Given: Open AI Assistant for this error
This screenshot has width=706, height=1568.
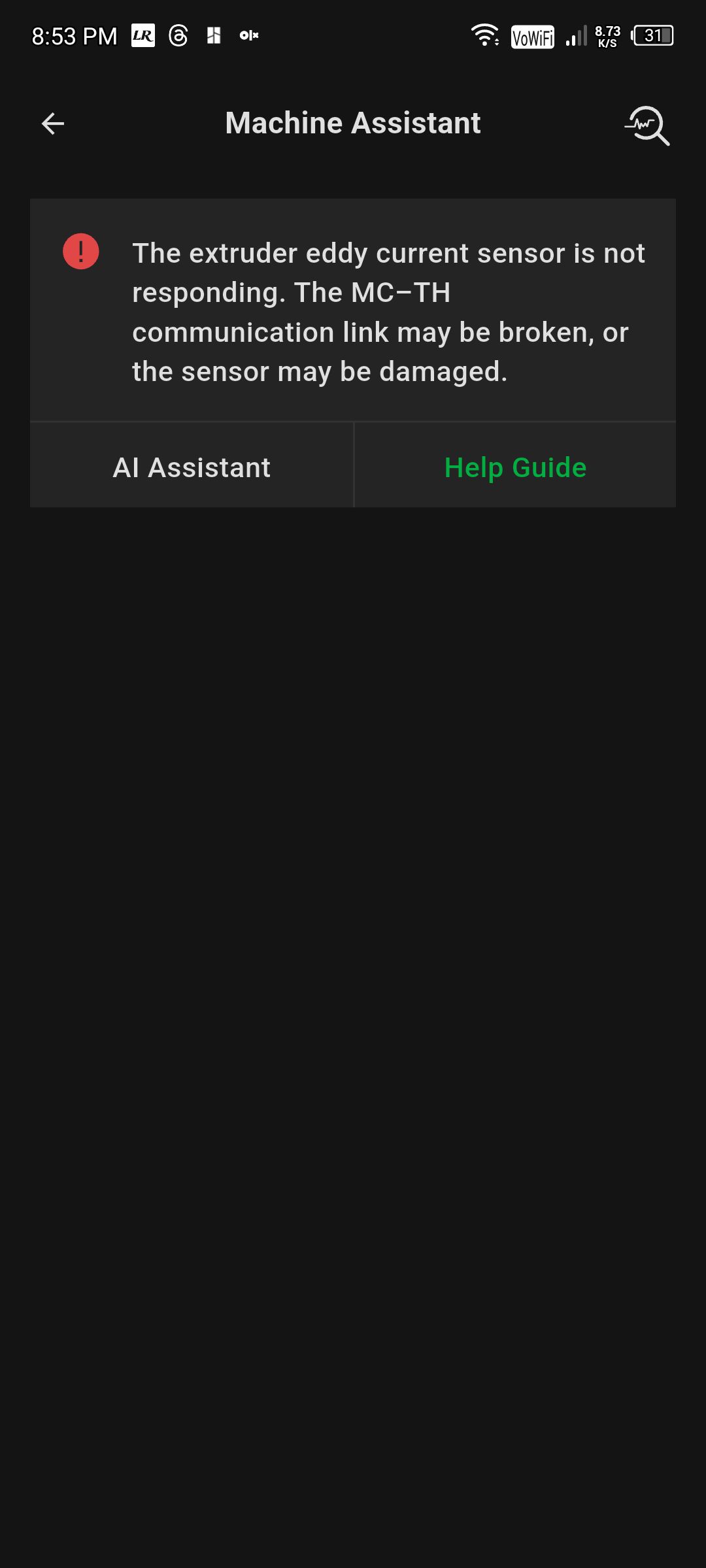Looking at the screenshot, I should point(192,467).
